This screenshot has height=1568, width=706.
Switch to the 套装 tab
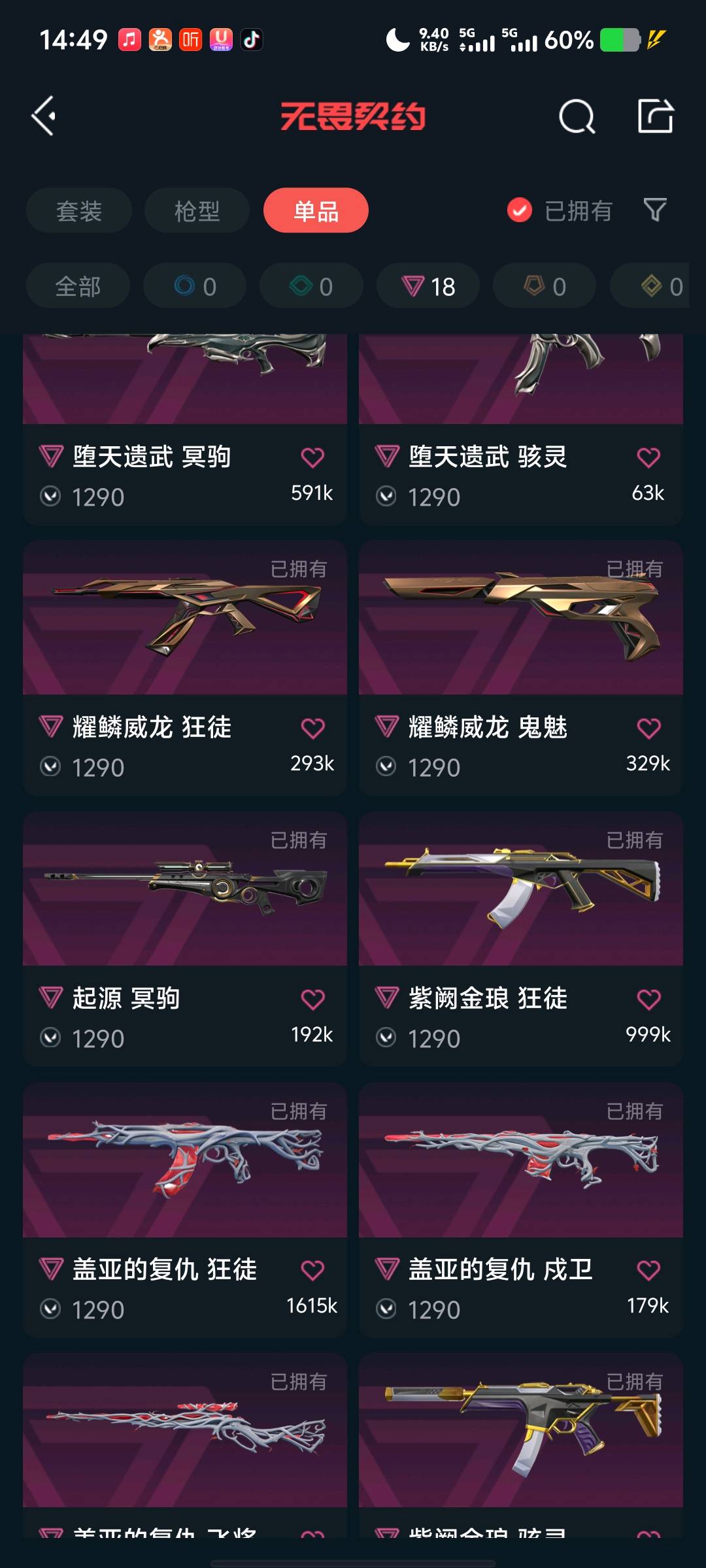coord(79,211)
